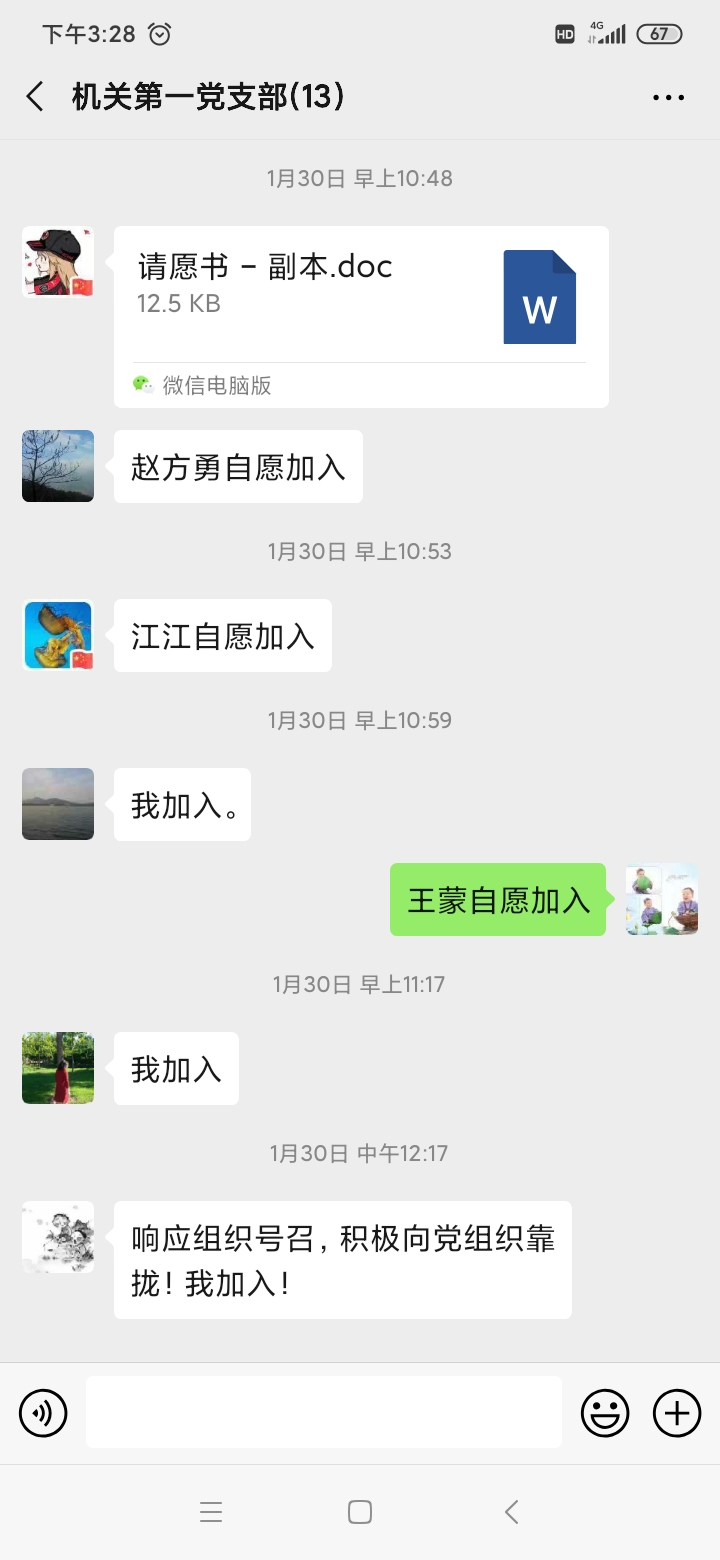Tap the alarm clock icon in the status bar
Screen dimensions: 720x1560
click(160, 33)
